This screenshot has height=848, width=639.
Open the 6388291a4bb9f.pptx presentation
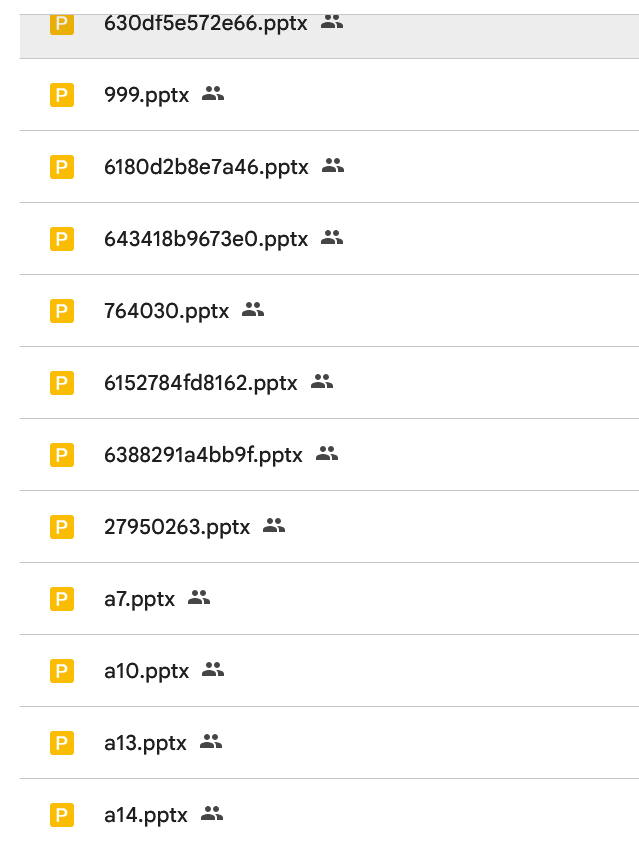click(x=203, y=455)
